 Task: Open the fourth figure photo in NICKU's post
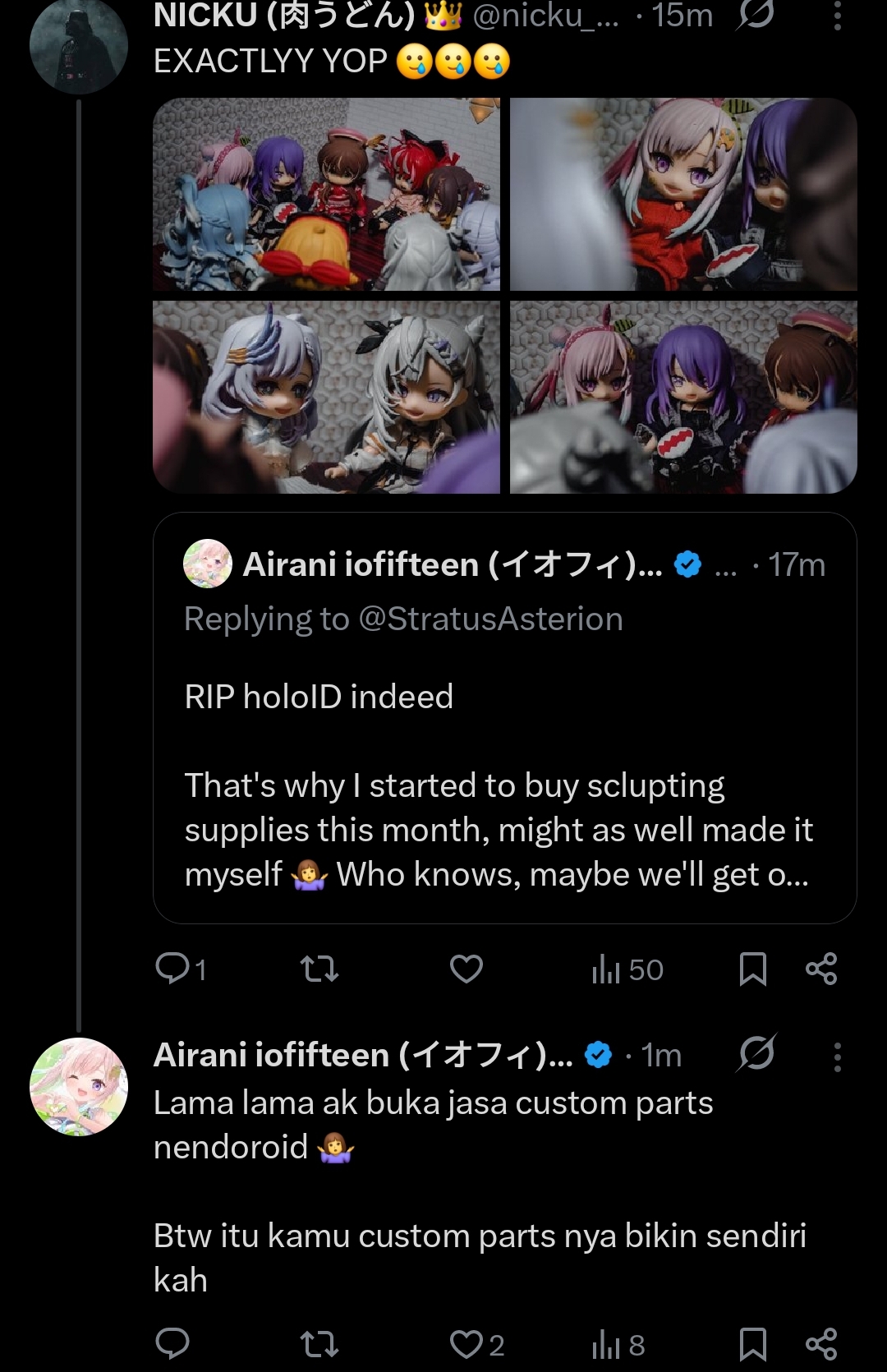pos(683,397)
